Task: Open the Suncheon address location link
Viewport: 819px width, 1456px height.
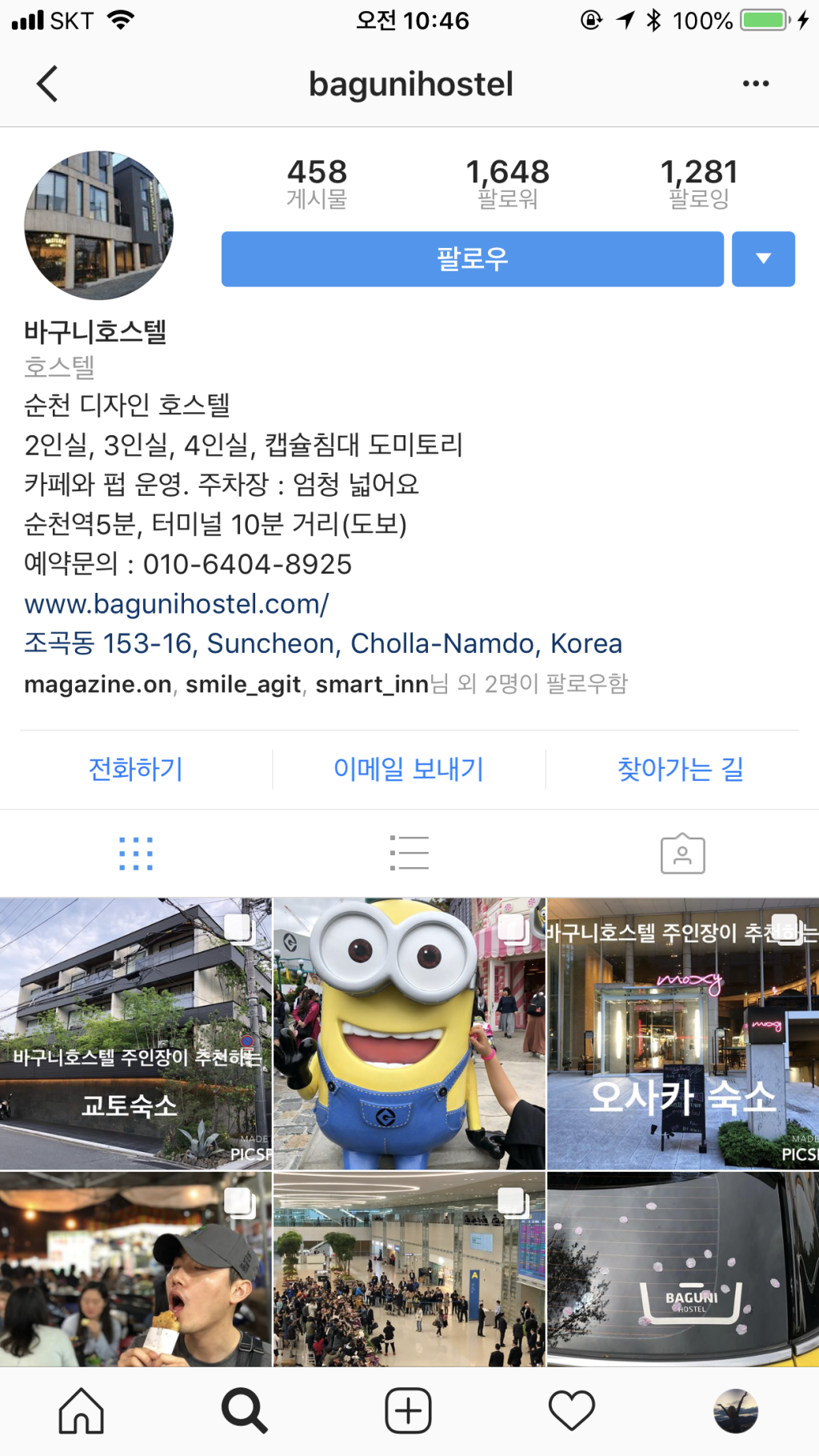Action: click(x=322, y=643)
